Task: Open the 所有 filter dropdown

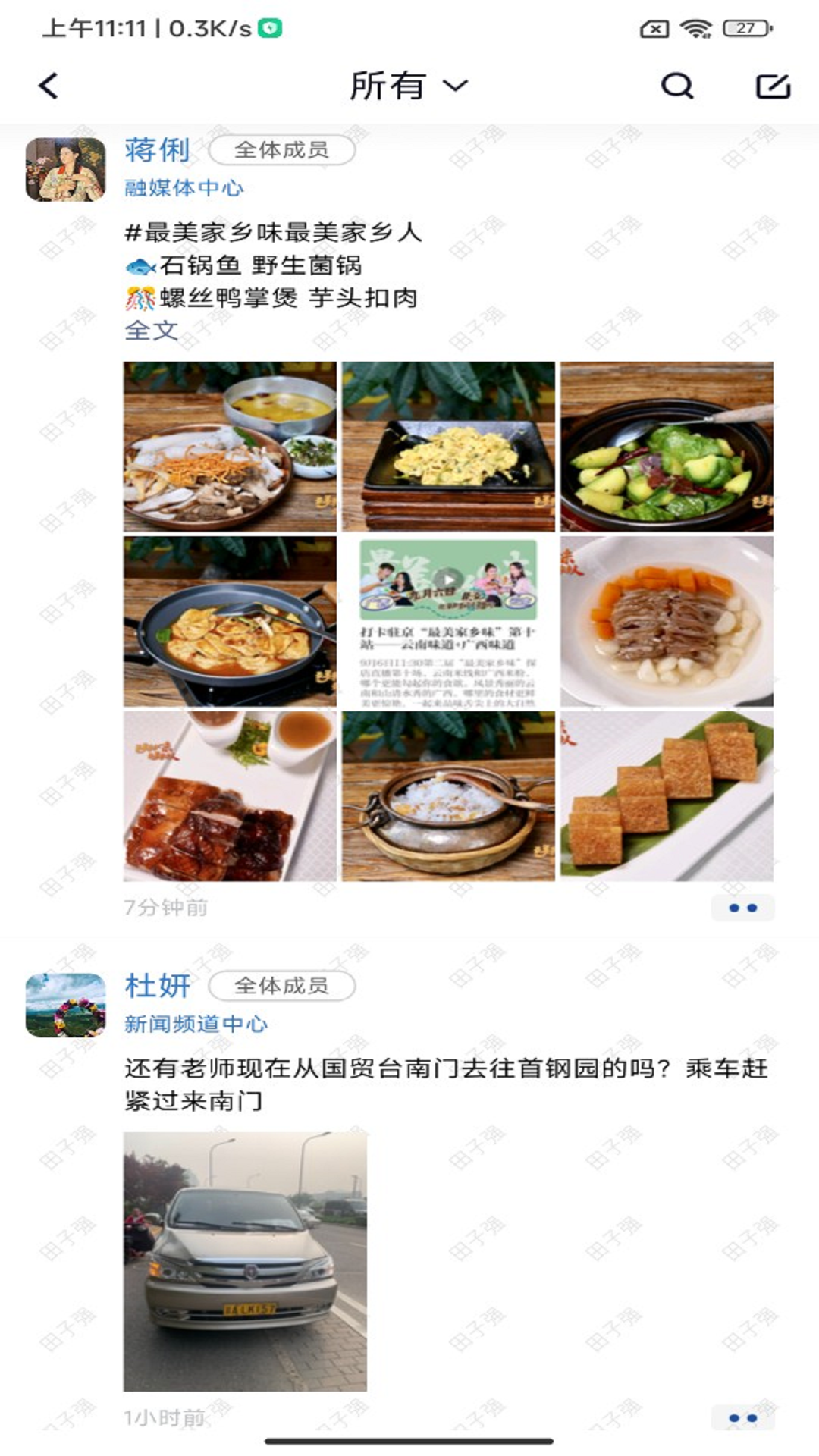Action: click(408, 86)
